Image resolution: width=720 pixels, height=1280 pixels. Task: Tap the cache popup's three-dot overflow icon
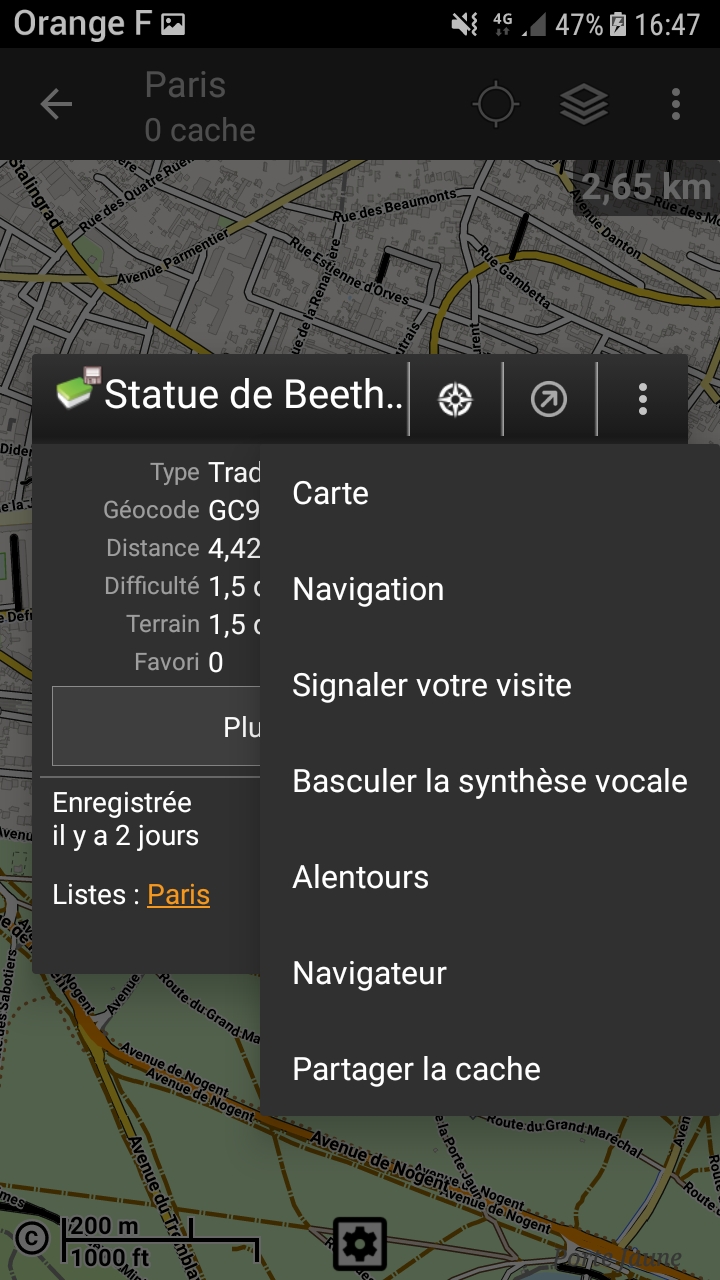coord(643,400)
